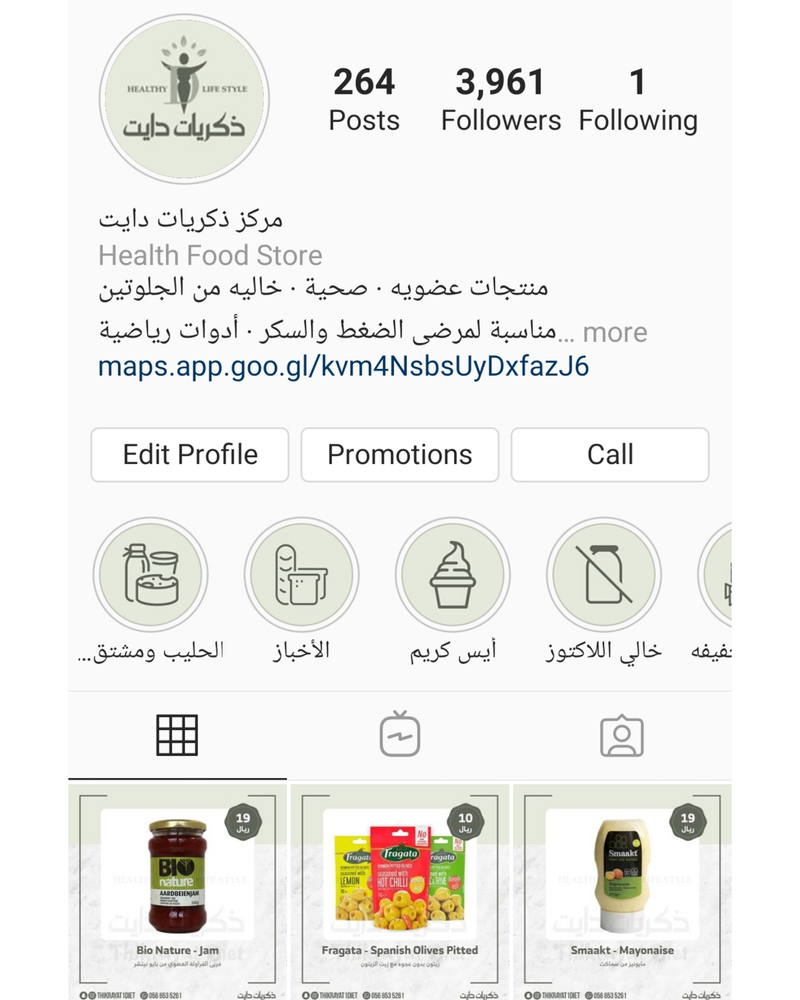Switch to the posts grid tab
Screen dimensions: 800x1000
tap(178, 736)
